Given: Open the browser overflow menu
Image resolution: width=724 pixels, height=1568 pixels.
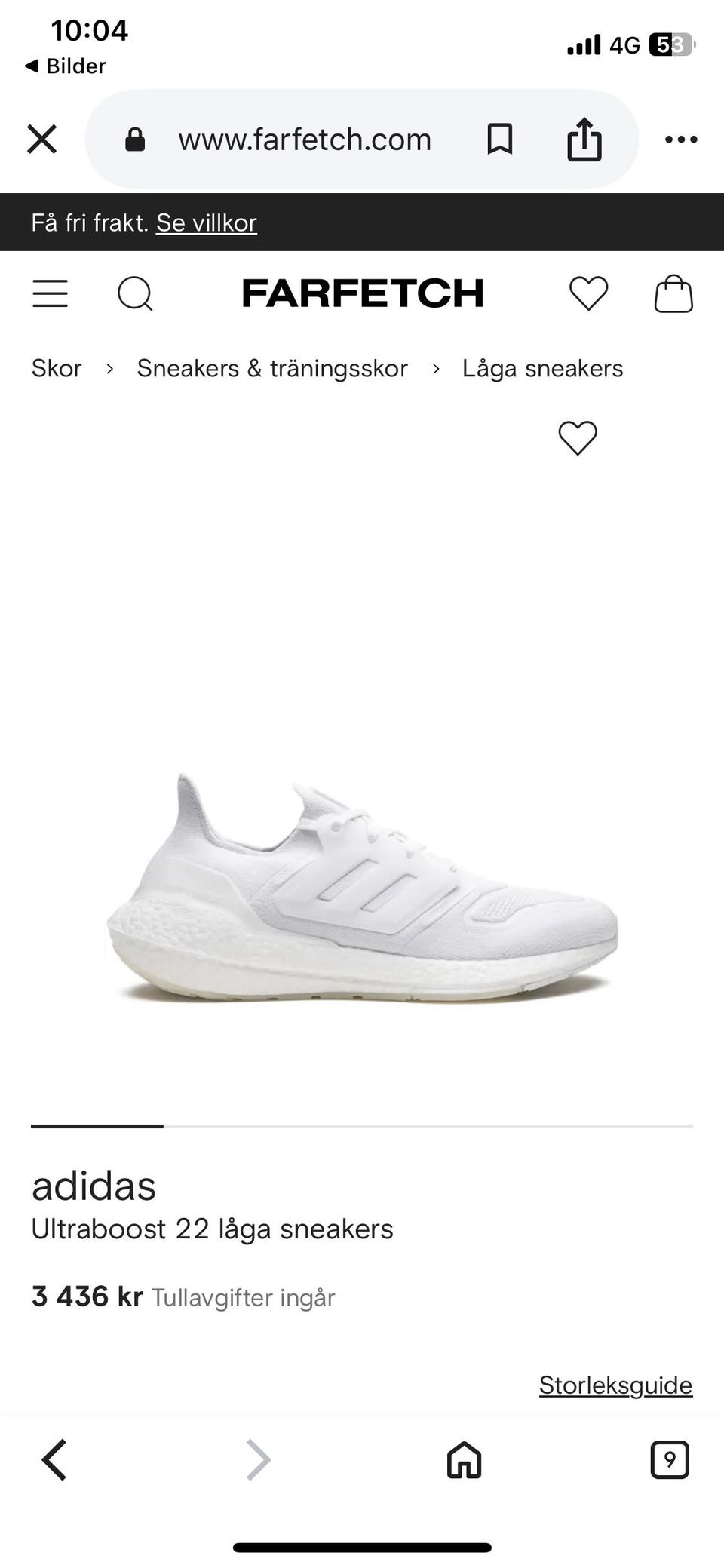Looking at the screenshot, I should [681, 140].
